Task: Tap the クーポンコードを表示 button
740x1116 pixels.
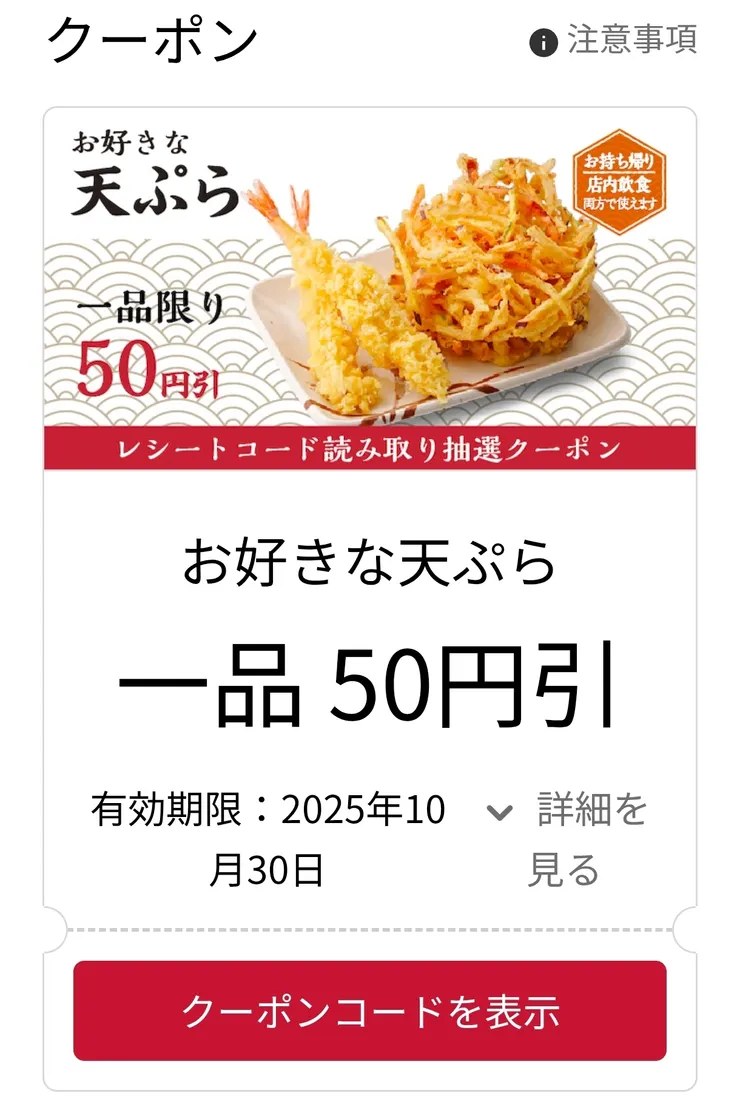Action: (369, 1010)
